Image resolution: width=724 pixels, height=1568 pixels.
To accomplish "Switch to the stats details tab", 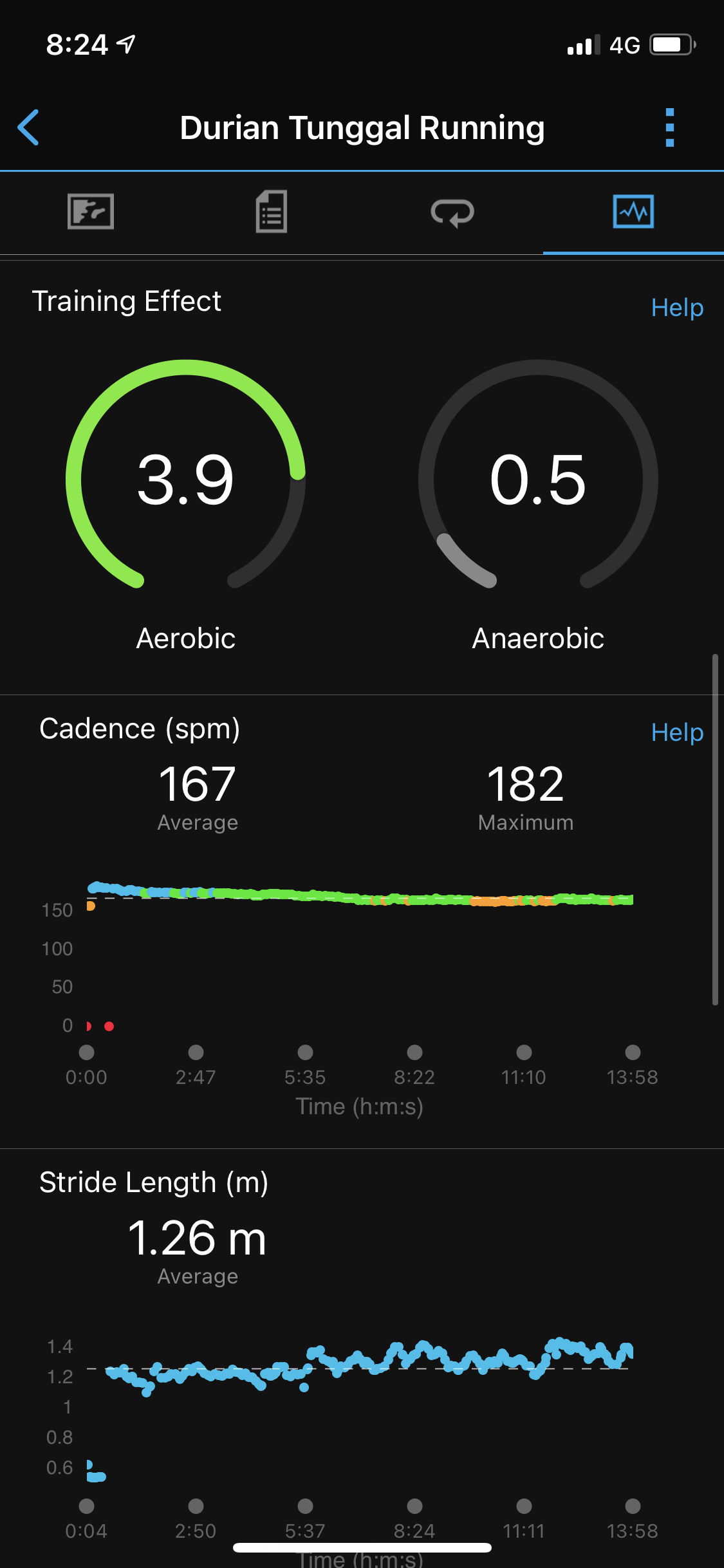I will (x=272, y=212).
